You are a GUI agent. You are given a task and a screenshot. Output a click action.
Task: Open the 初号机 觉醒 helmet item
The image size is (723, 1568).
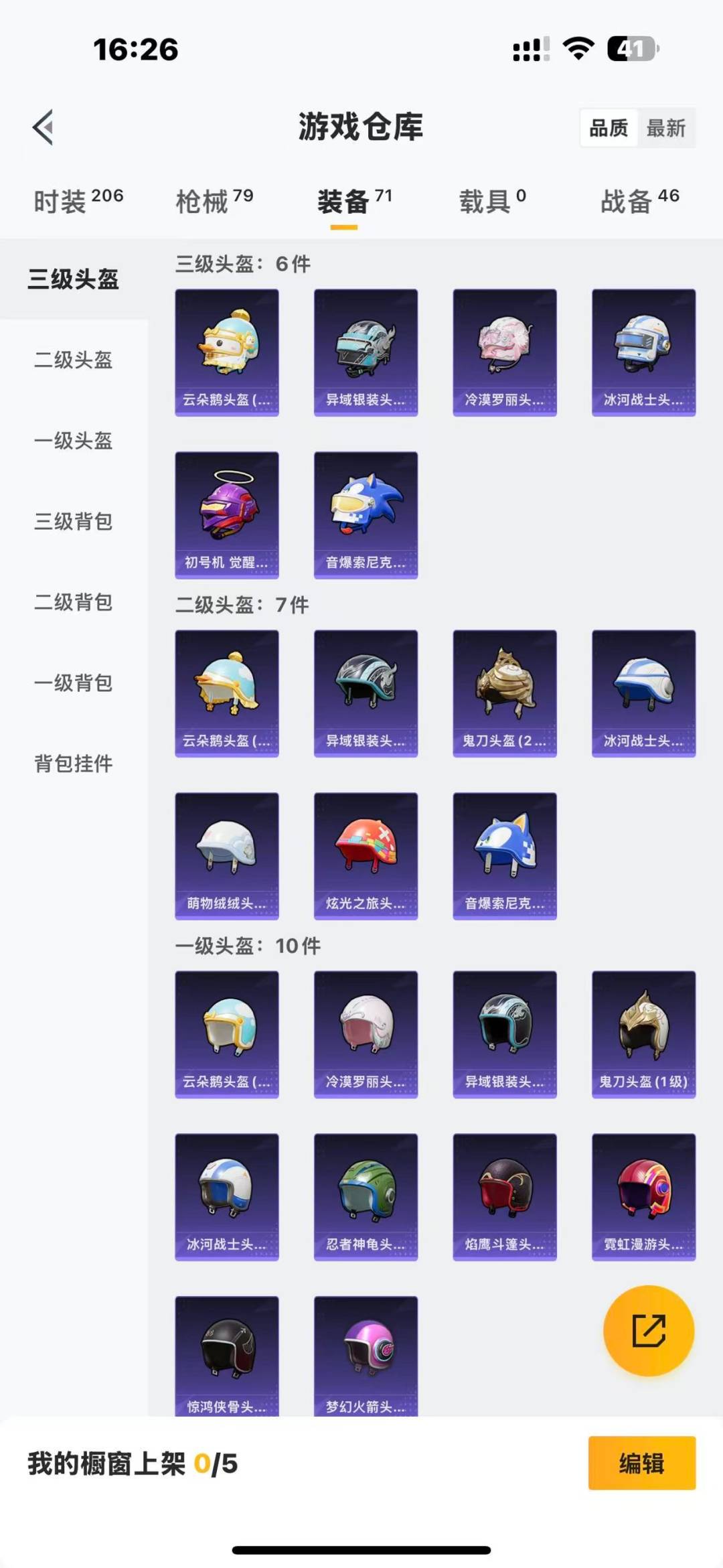tap(227, 514)
